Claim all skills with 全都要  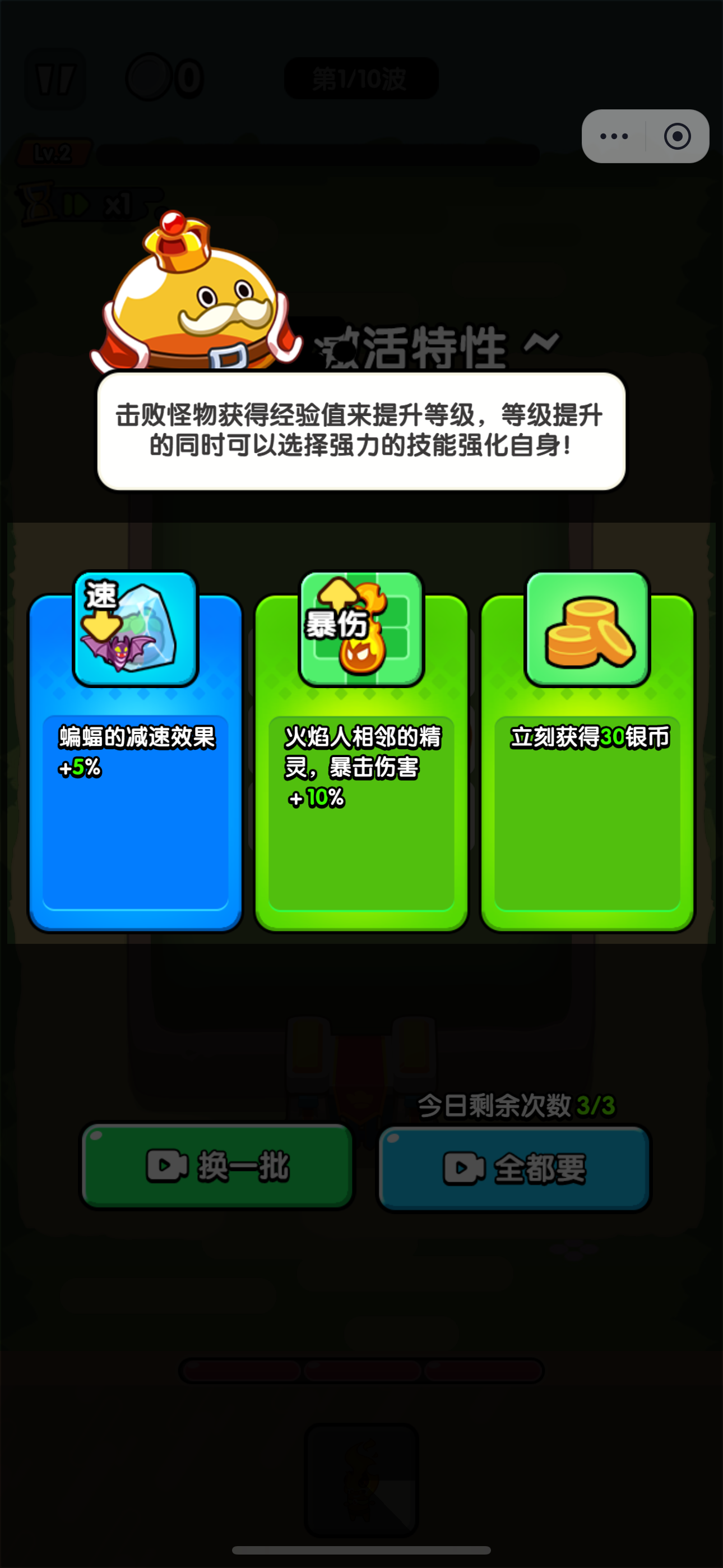[x=515, y=1168]
